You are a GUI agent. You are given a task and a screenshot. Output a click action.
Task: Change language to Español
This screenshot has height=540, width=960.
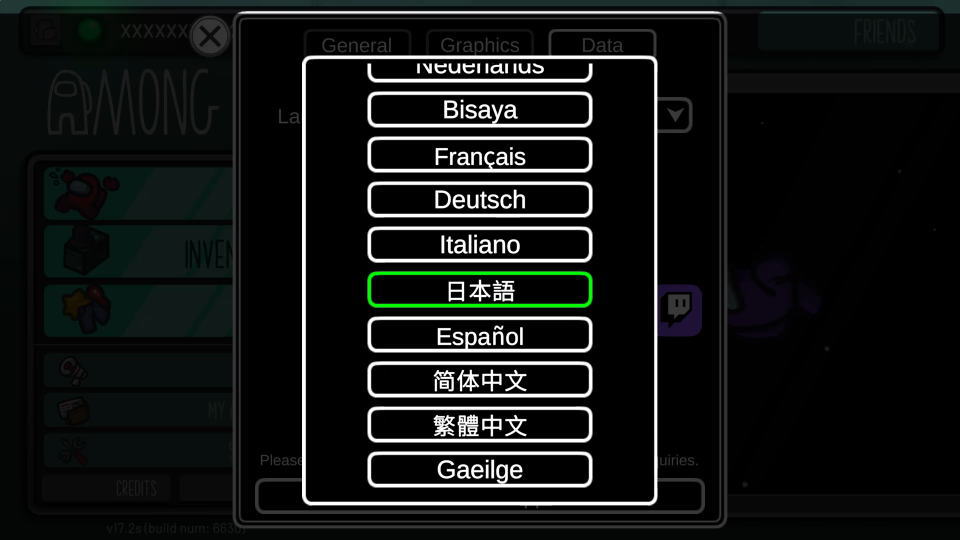[x=480, y=335]
